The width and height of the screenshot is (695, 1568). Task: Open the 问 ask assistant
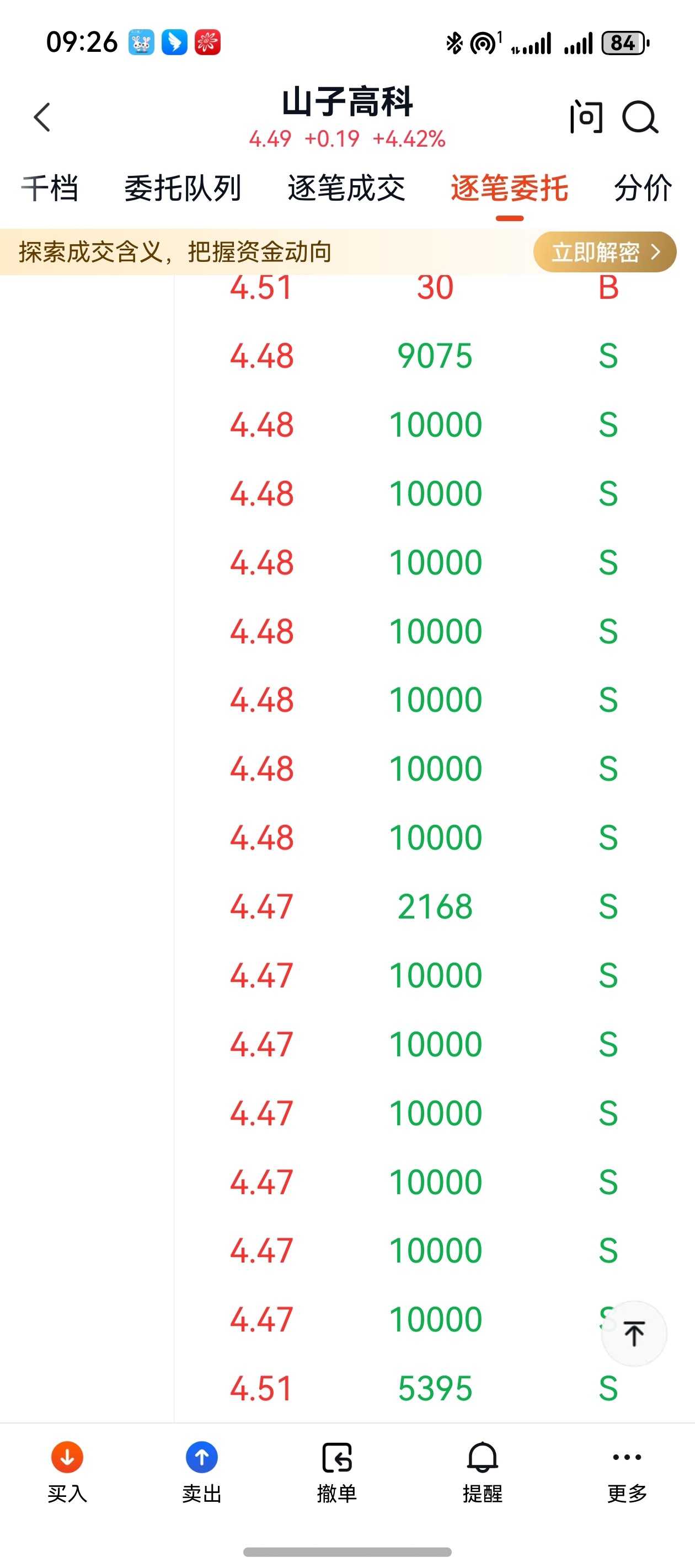click(x=586, y=117)
